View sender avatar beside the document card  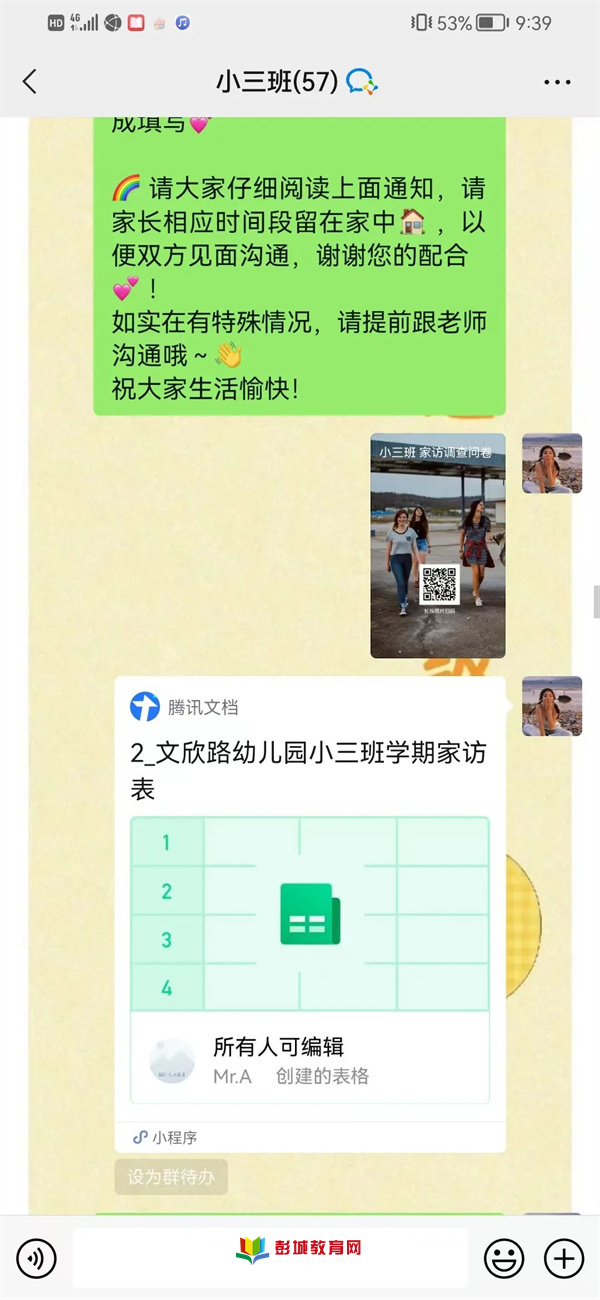tap(551, 706)
